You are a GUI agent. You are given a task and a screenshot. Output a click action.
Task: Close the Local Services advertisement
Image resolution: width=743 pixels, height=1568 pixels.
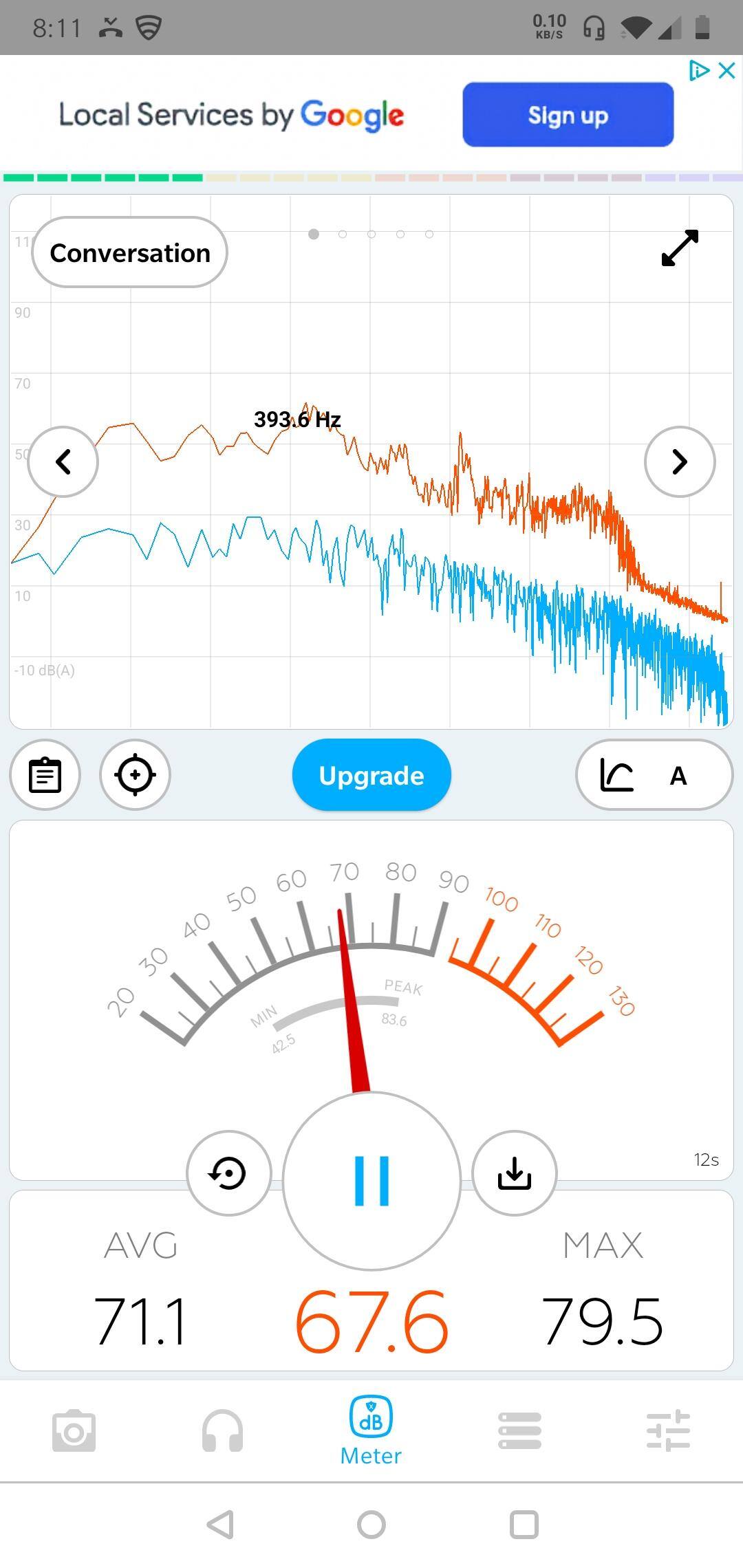click(726, 71)
